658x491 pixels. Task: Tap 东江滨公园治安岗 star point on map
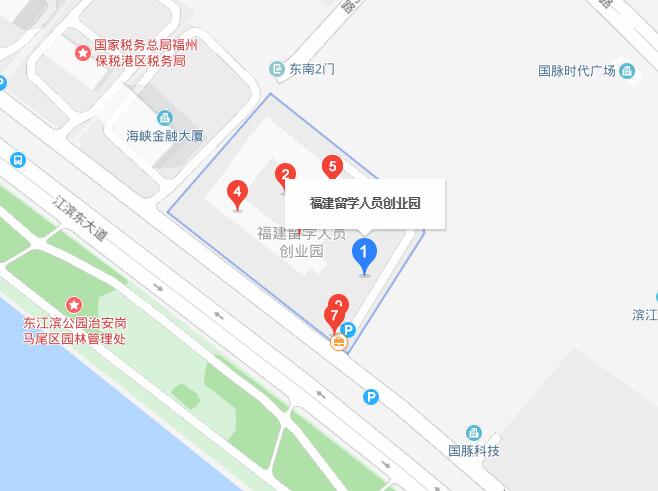click(74, 304)
